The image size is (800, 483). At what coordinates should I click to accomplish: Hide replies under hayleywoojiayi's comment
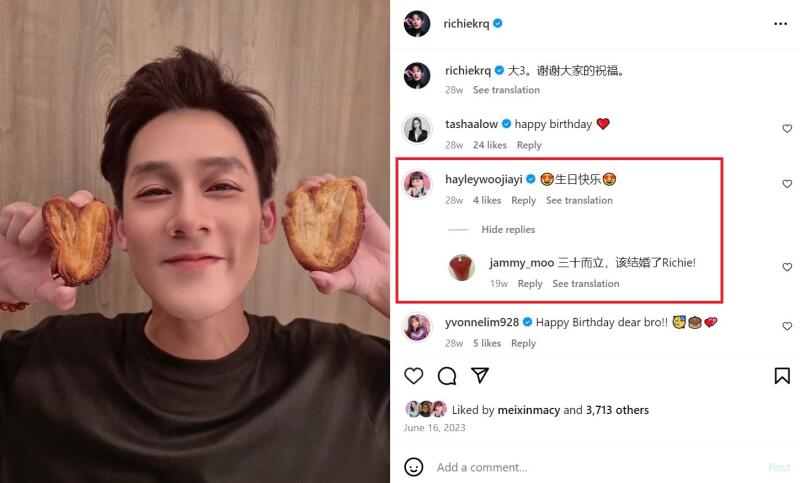(x=508, y=230)
